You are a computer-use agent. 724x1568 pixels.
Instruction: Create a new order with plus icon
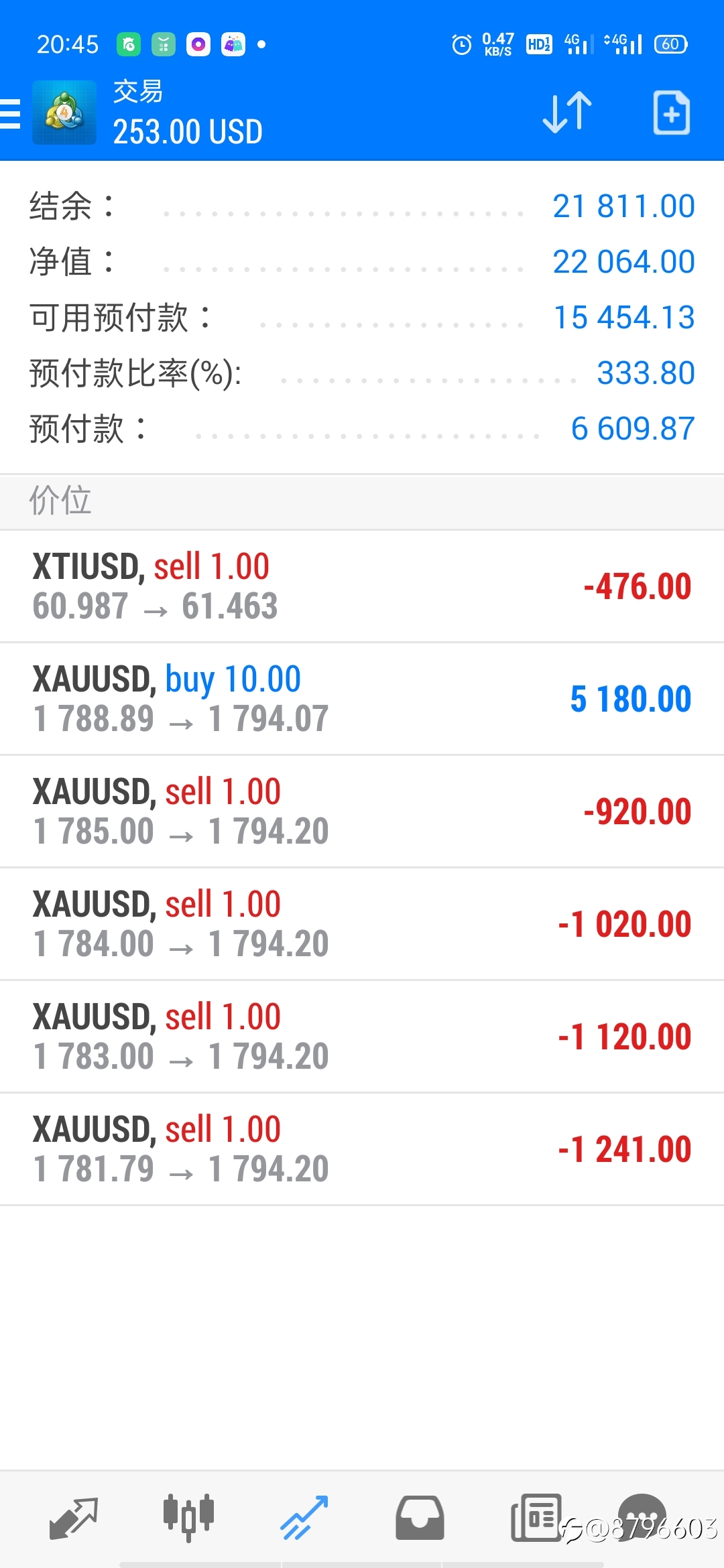pos(672,113)
